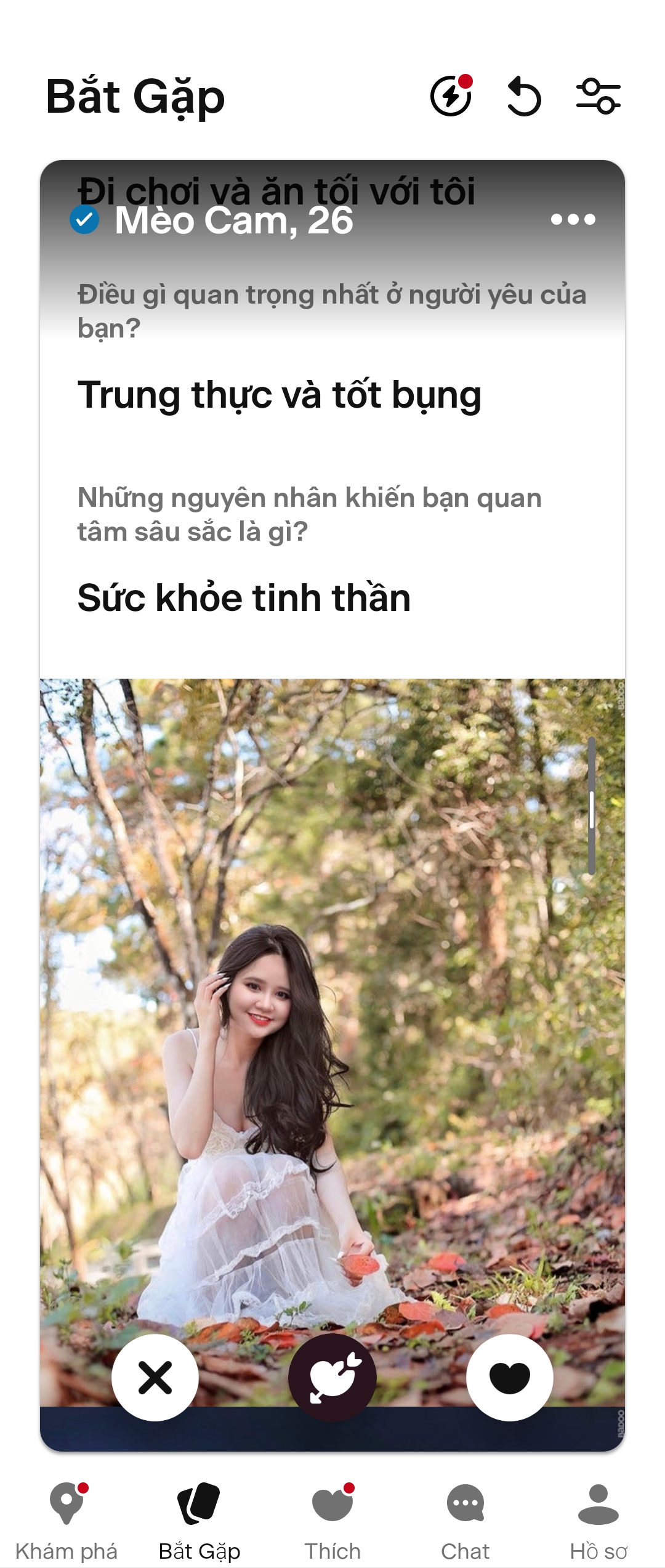Go to the Bắt Gặp tab
Screen dimensions: 665x1568
(199, 1520)
